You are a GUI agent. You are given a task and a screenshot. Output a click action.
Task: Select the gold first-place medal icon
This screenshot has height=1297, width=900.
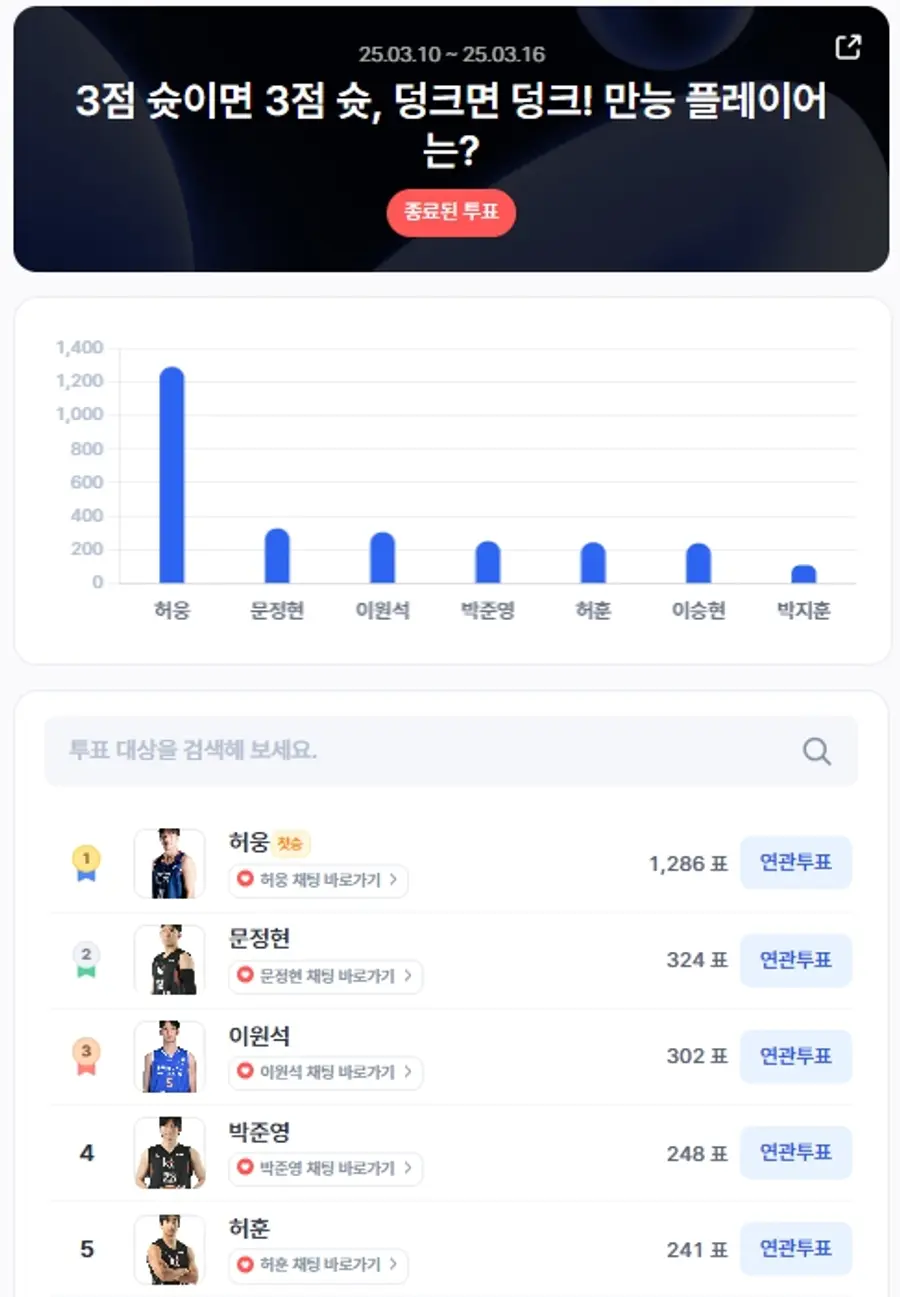point(88,863)
